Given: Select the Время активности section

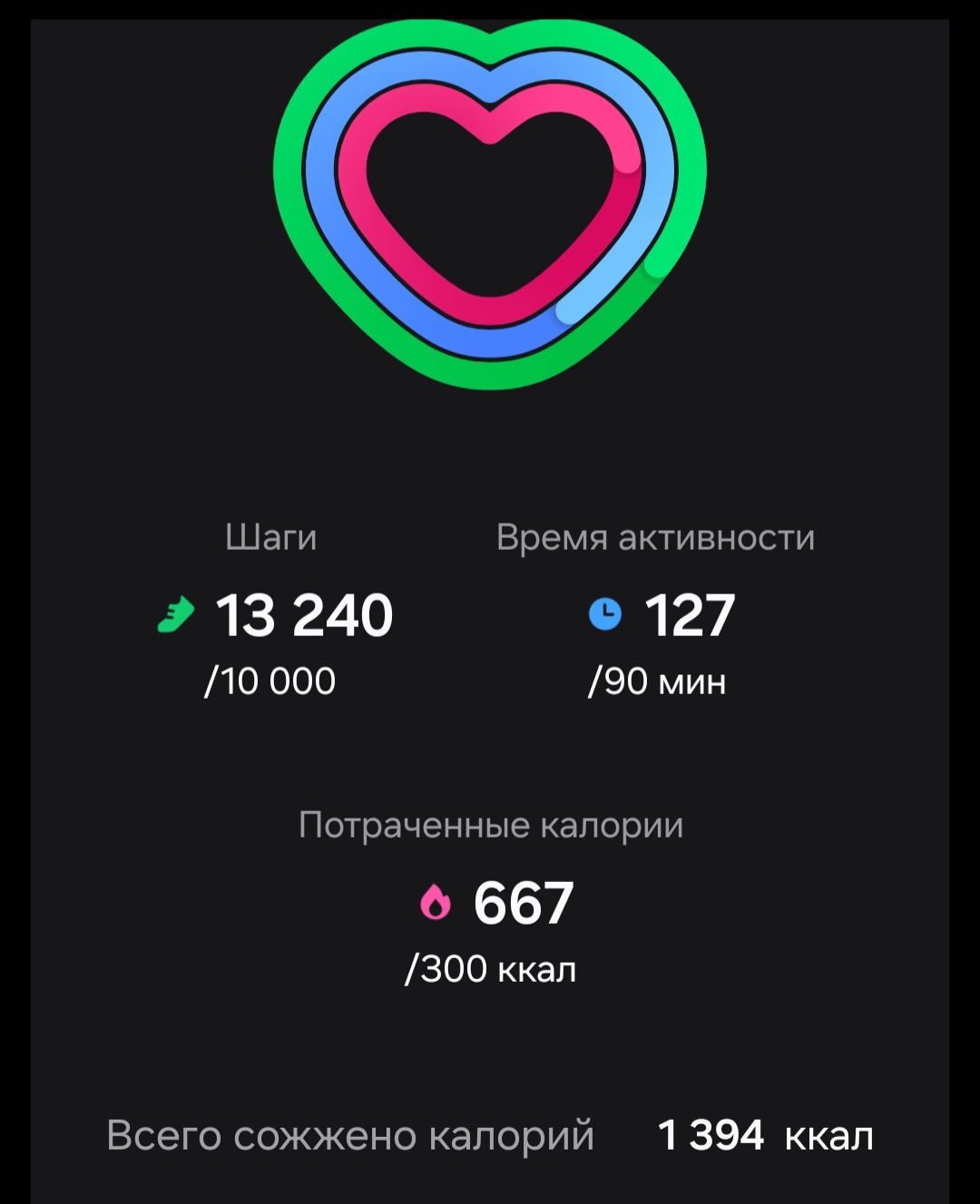Looking at the screenshot, I should pos(655,536).
